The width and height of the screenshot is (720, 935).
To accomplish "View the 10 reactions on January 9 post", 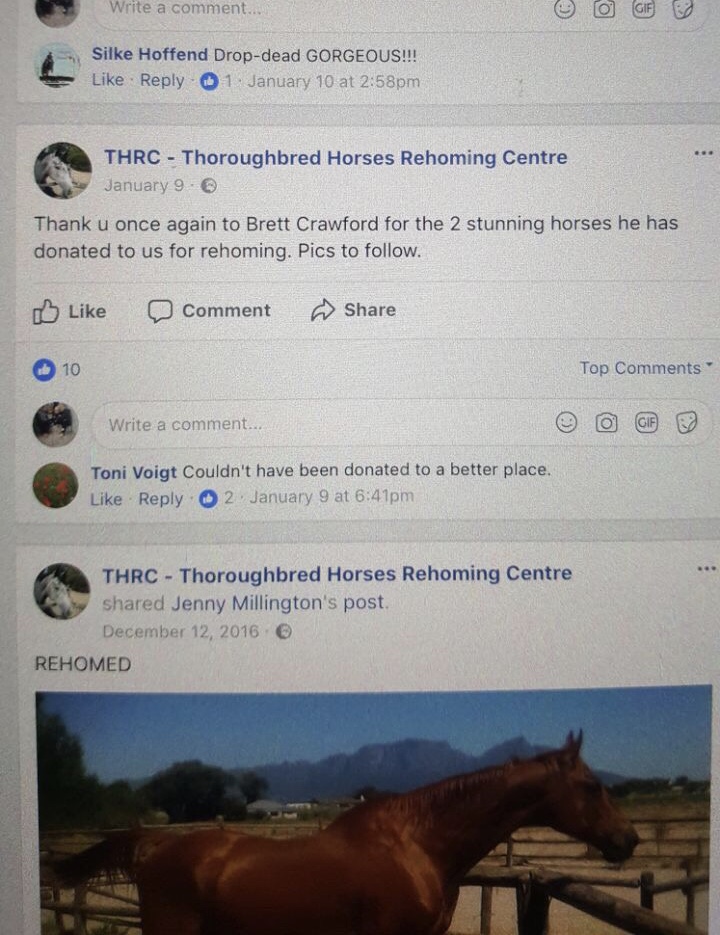I will pyautogui.click(x=58, y=370).
